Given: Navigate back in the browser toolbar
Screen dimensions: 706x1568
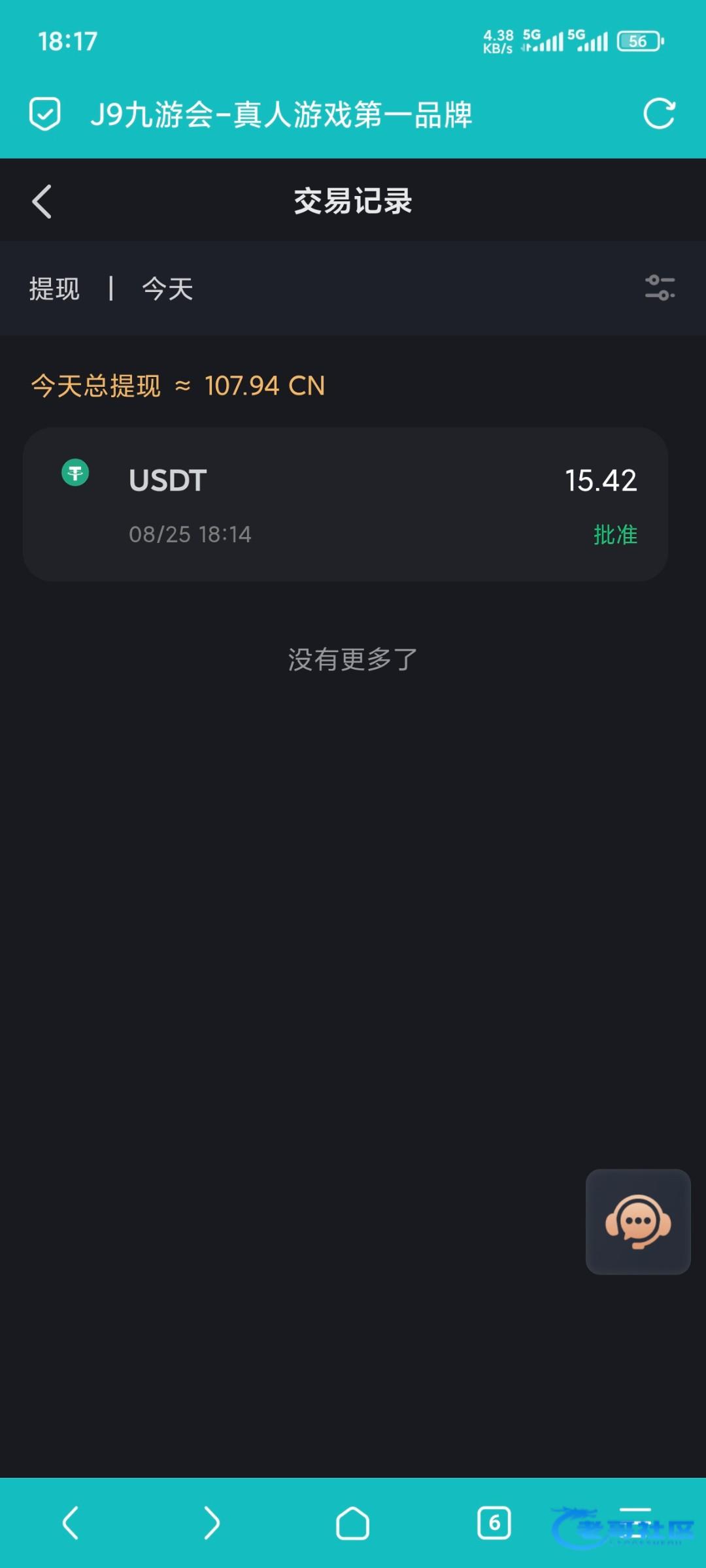Looking at the screenshot, I should [x=71, y=1523].
